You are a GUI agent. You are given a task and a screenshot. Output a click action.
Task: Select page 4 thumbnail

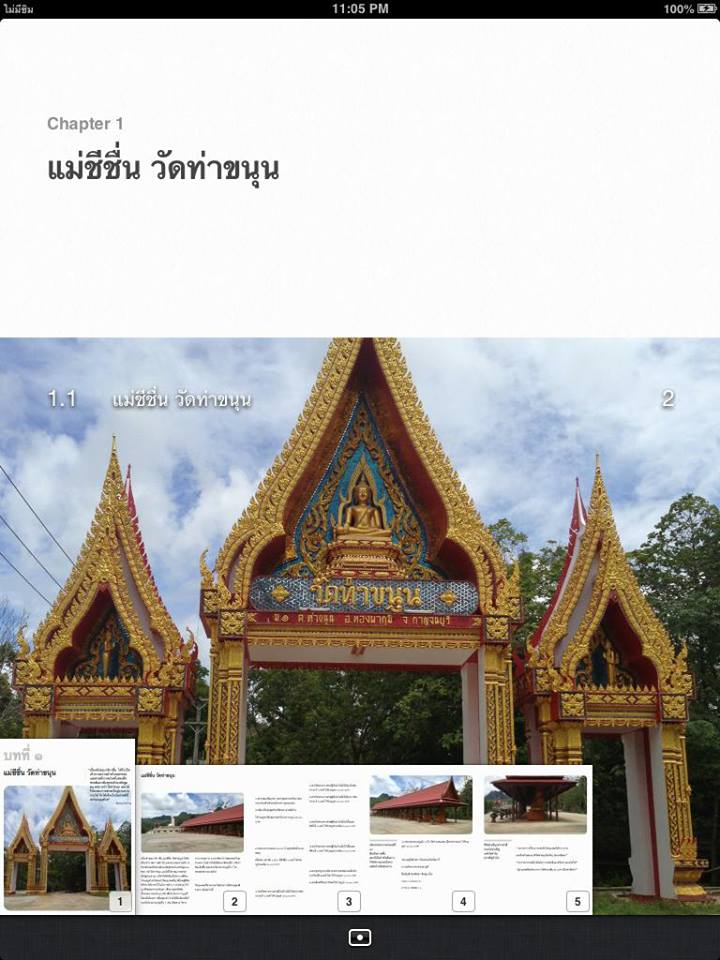point(421,840)
